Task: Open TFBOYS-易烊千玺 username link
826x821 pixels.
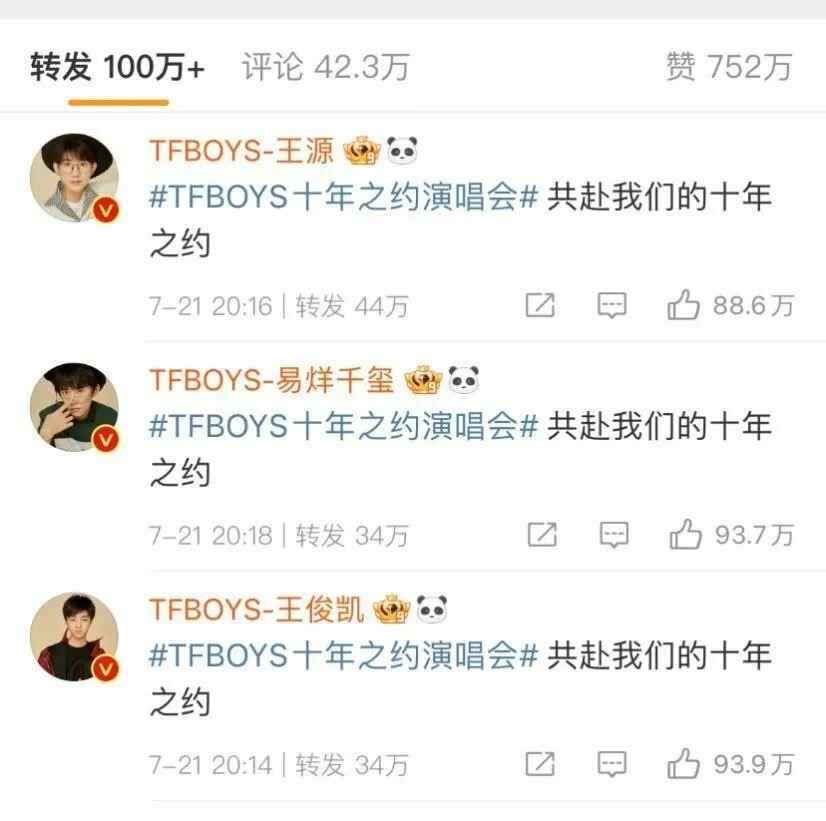Action: click(272, 381)
